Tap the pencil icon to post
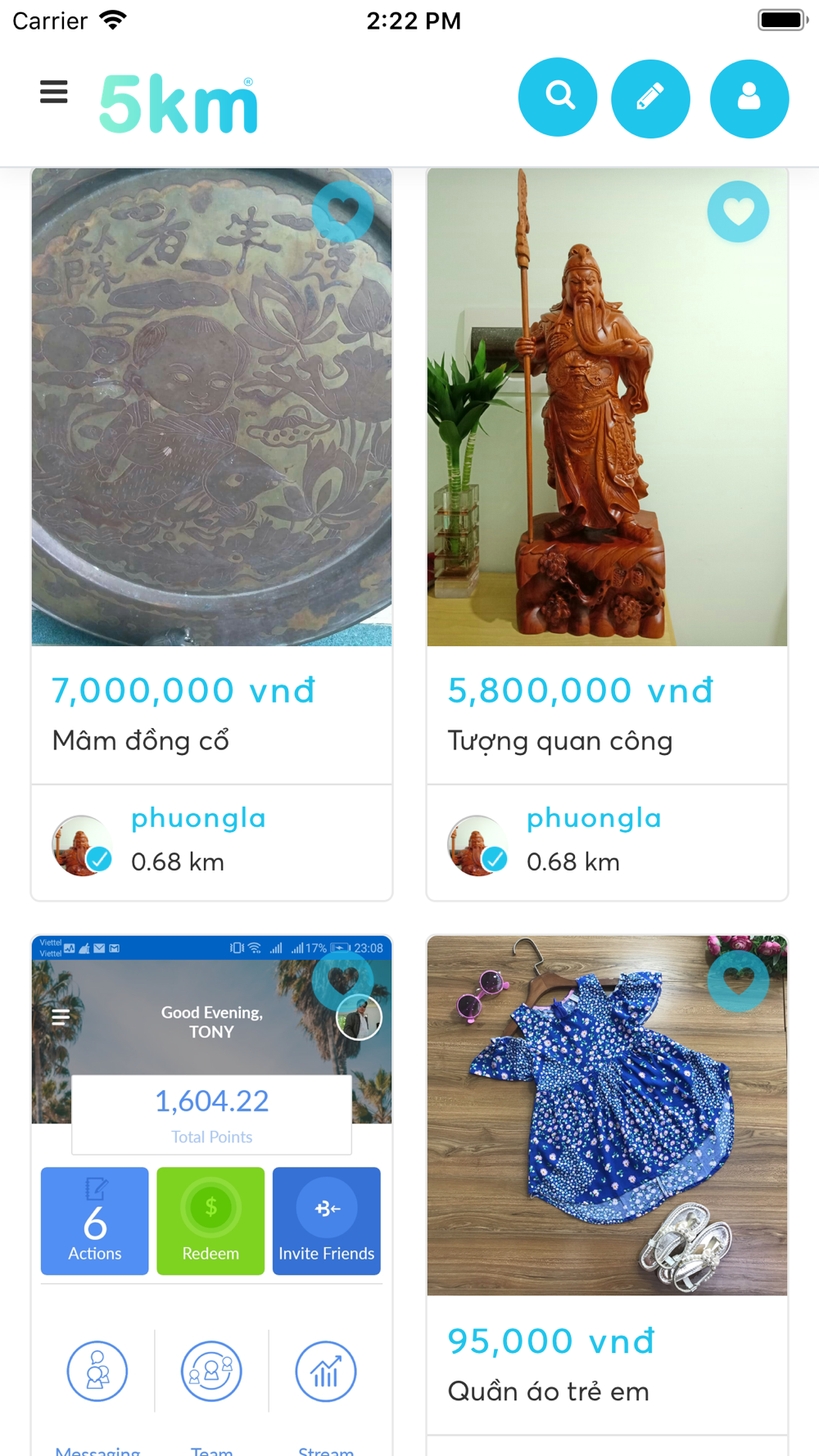Viewport: 819px width, 1456px height. pyautogui.click(x=651, y=98)
